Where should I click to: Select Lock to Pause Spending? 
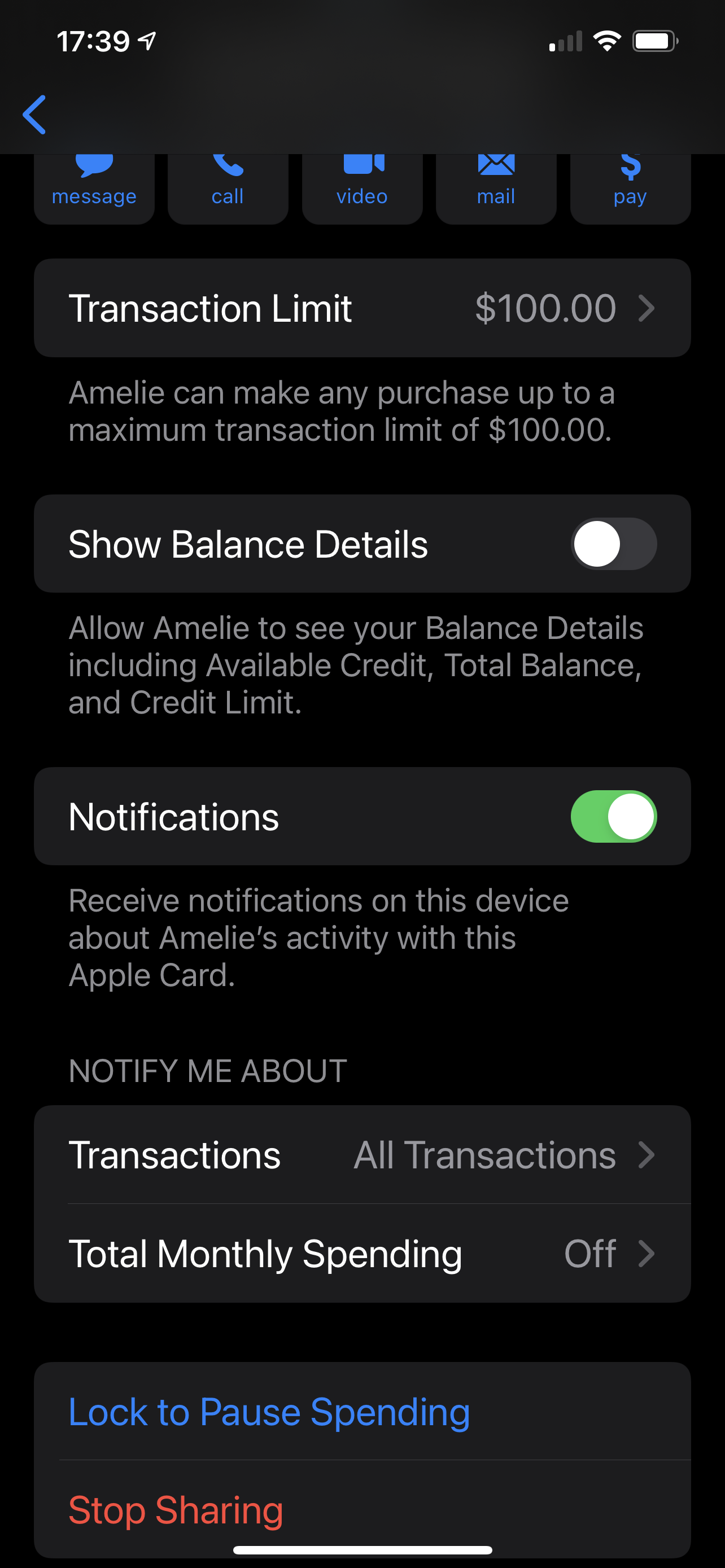269,1412
